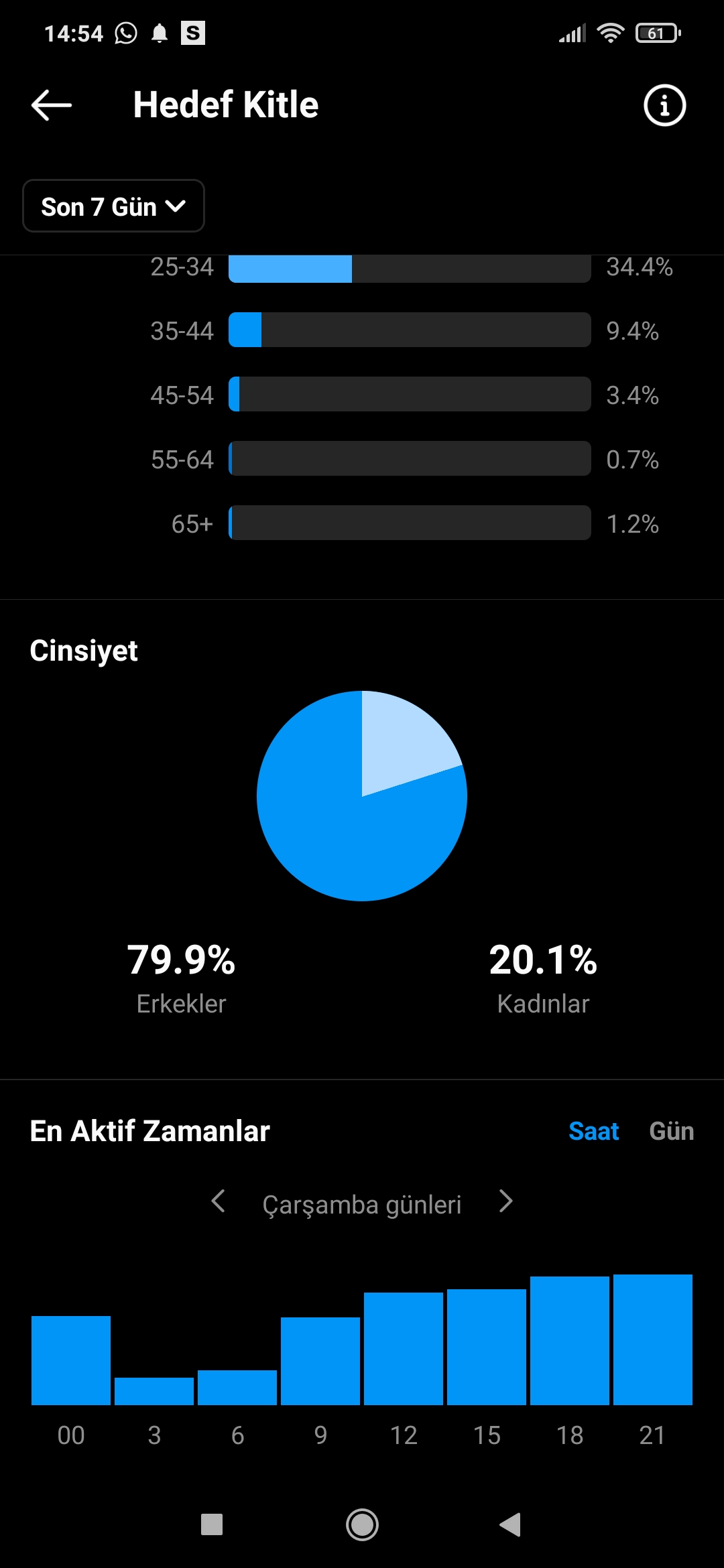Open recent apps with the square button

[212, 1524]
